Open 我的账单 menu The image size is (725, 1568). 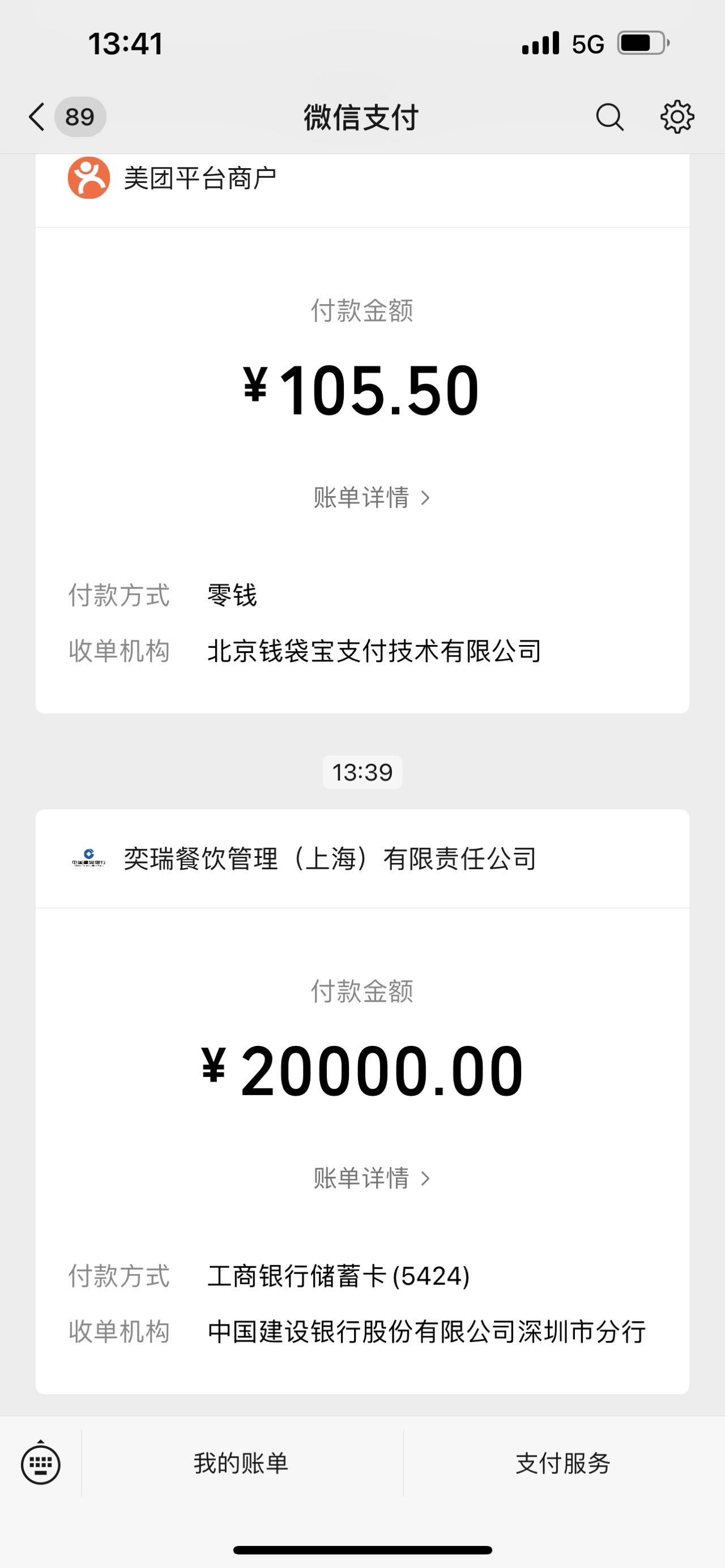pos(242,1463)
